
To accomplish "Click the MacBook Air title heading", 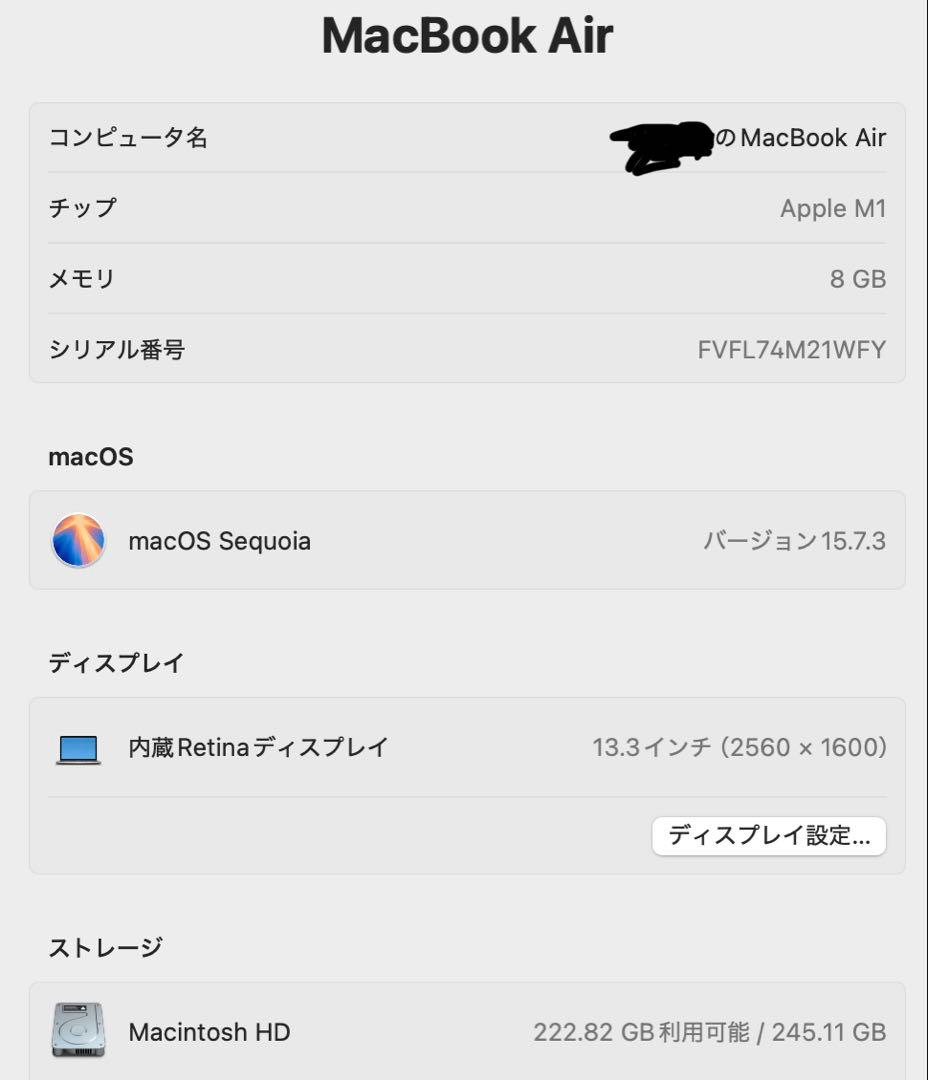I will click(464, 36).
